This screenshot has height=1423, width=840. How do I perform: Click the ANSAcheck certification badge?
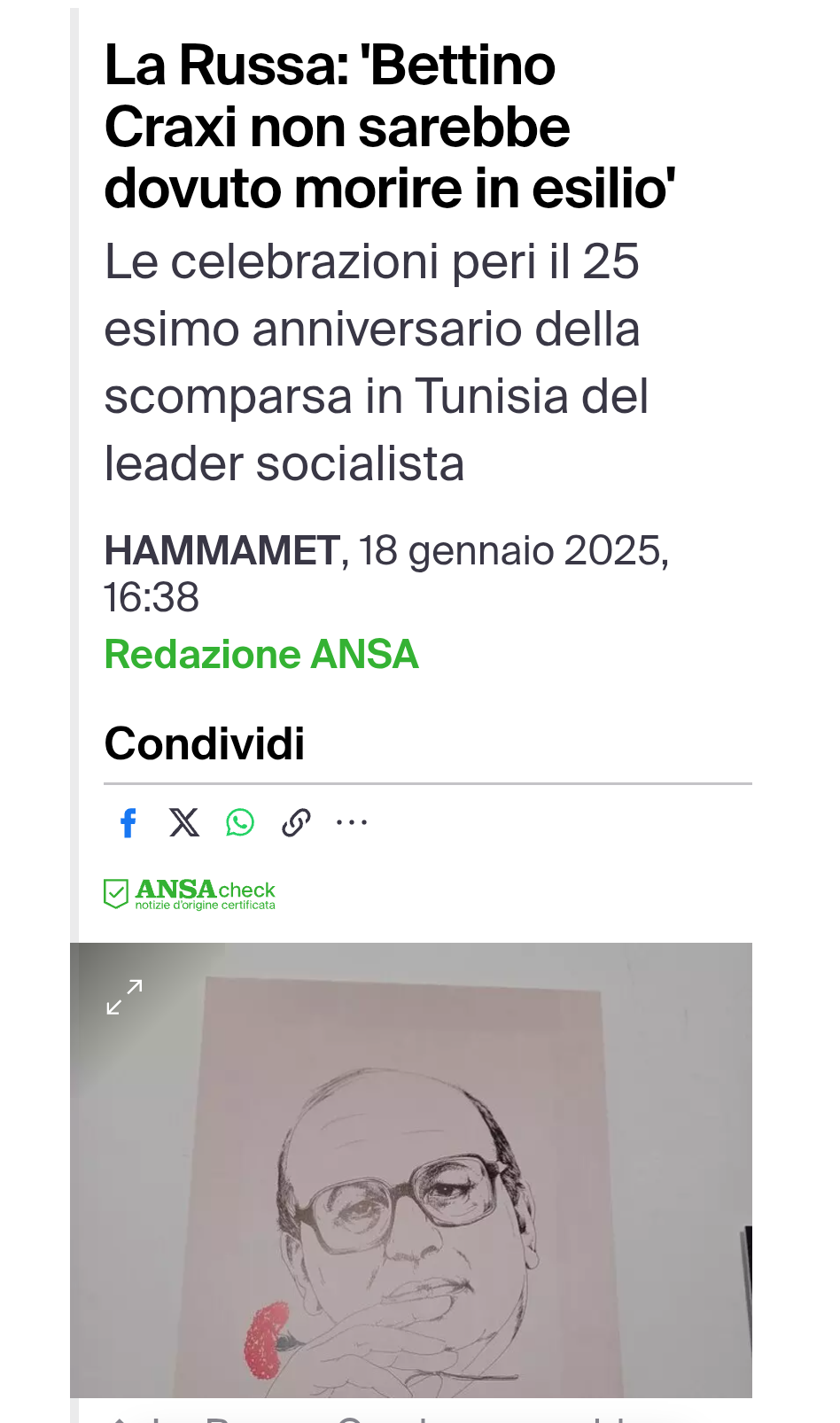[191, 893]
